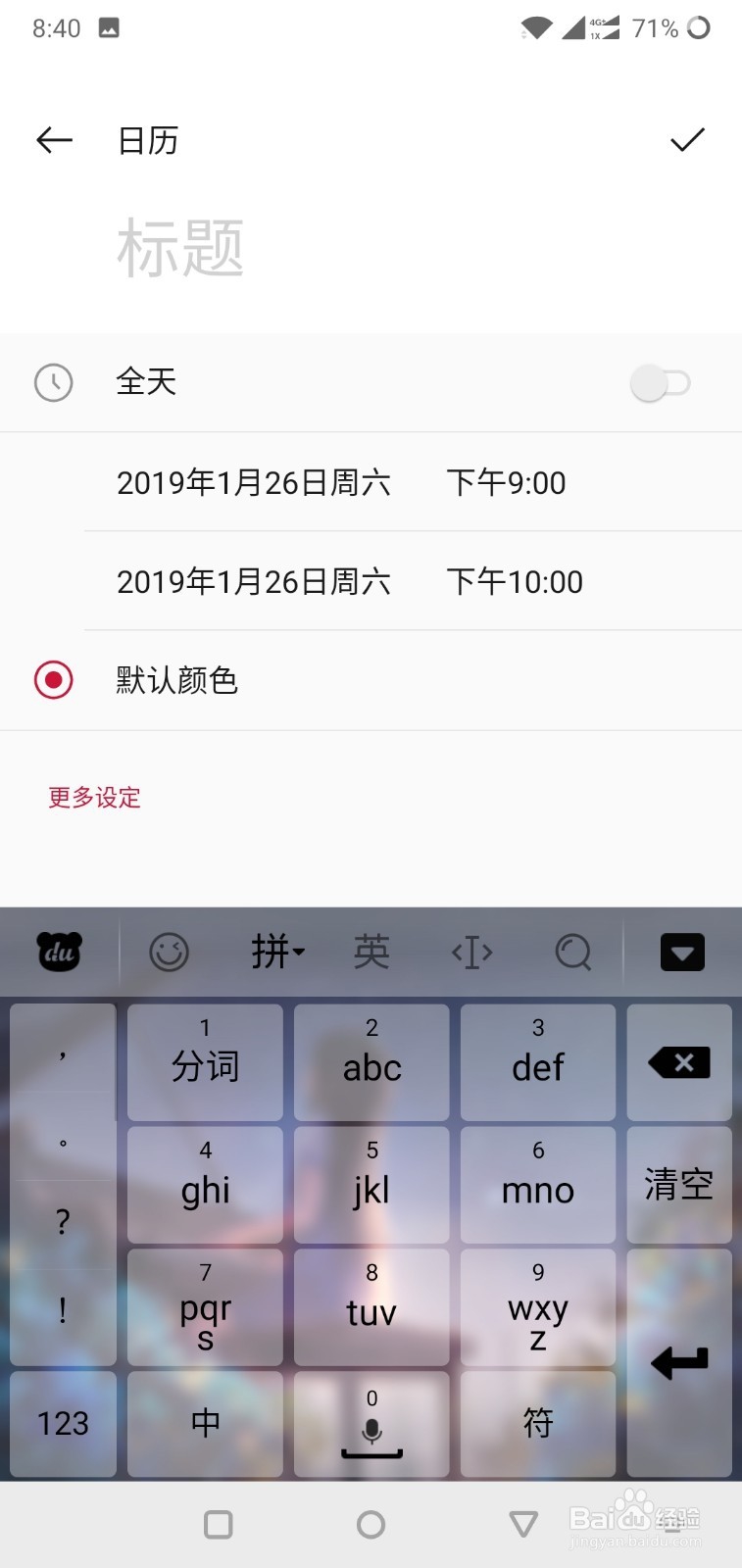
Task: Open 更多设定 for more settings
Action: 92,798
